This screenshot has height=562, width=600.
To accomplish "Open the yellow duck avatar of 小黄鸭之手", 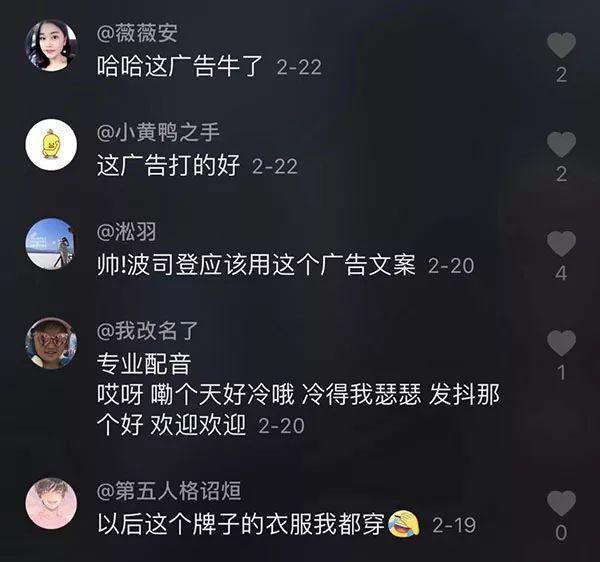I will [50, 145].
